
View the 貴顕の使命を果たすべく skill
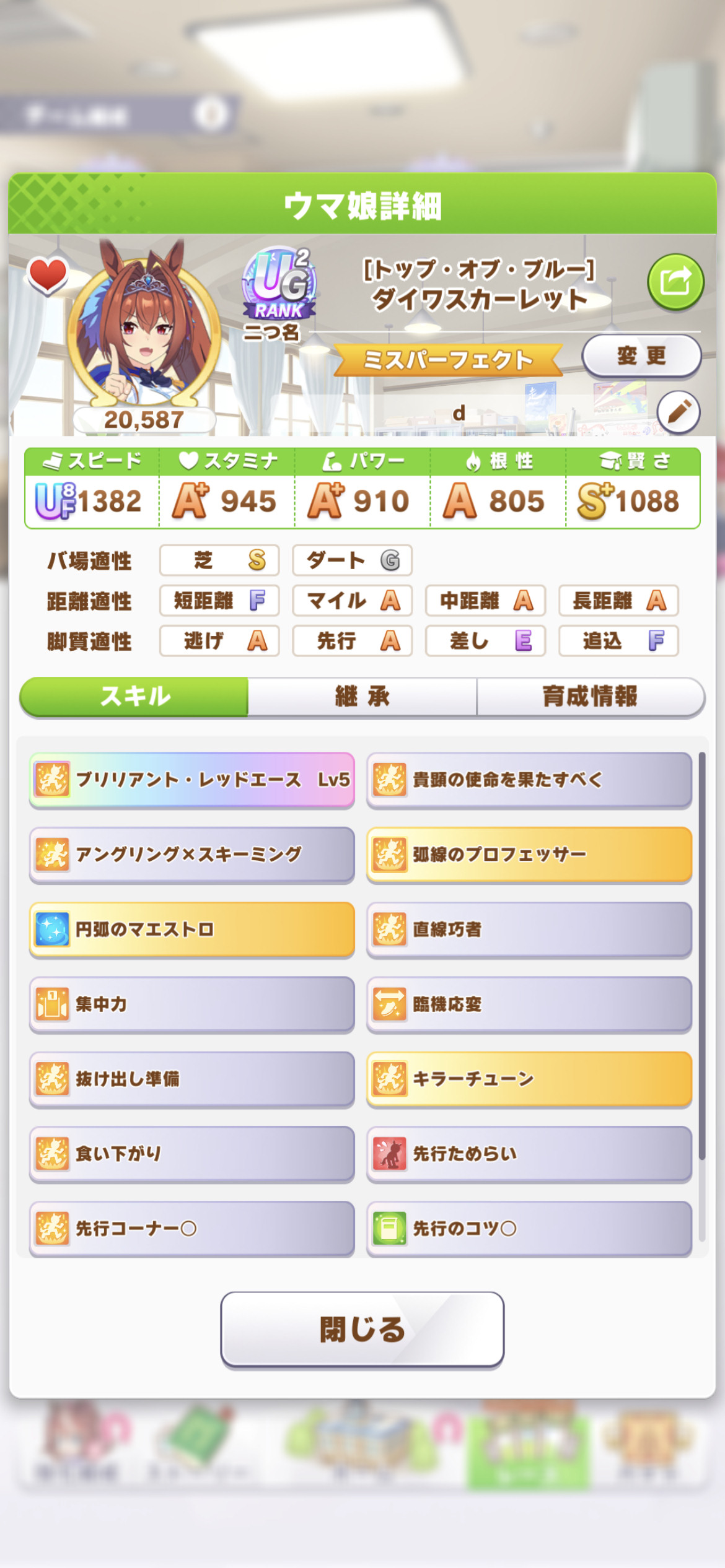[x=529, y=780]
